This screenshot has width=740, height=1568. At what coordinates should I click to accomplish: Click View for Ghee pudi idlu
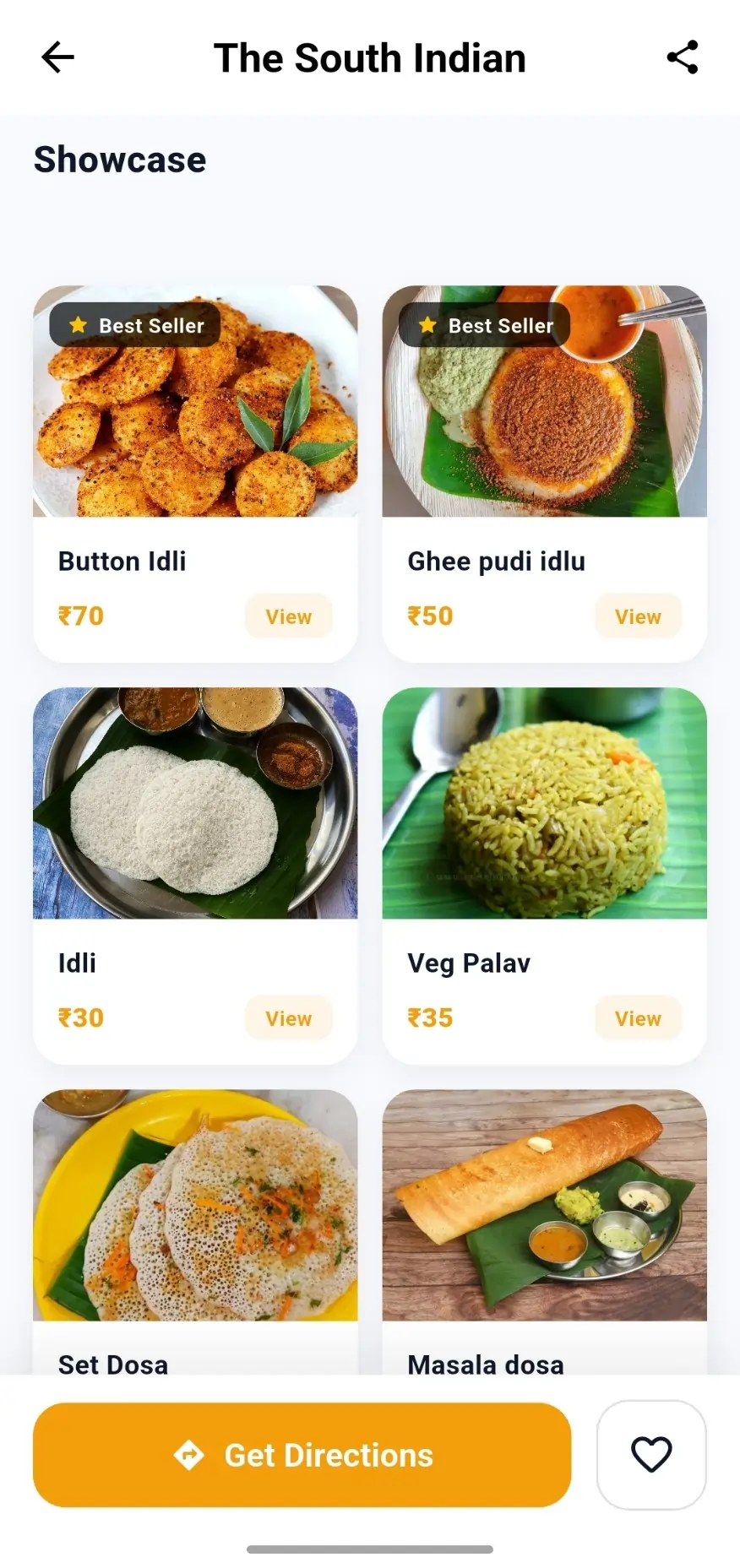(638, 616)
